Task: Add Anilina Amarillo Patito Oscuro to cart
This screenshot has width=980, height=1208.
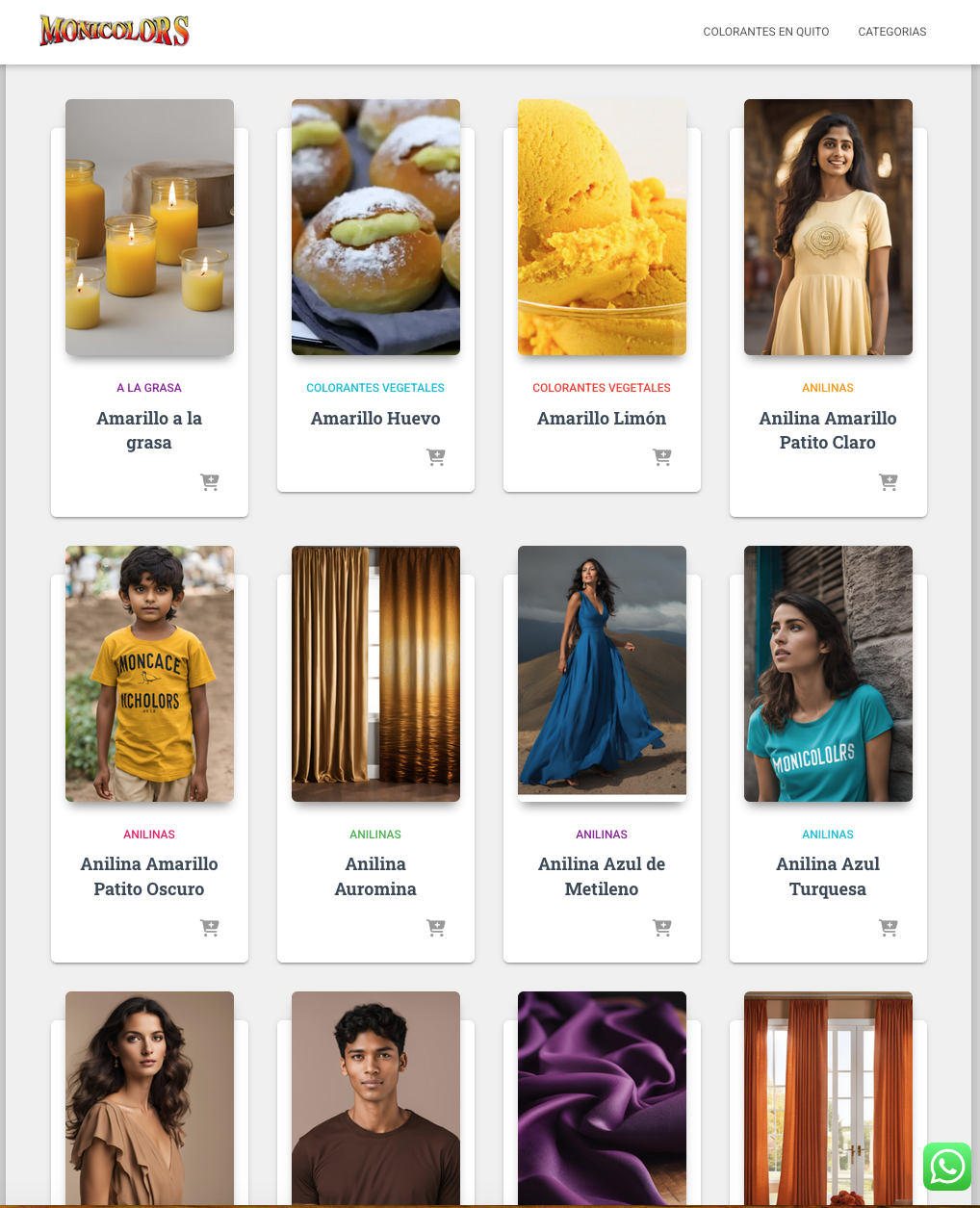Action: point(210,928)
